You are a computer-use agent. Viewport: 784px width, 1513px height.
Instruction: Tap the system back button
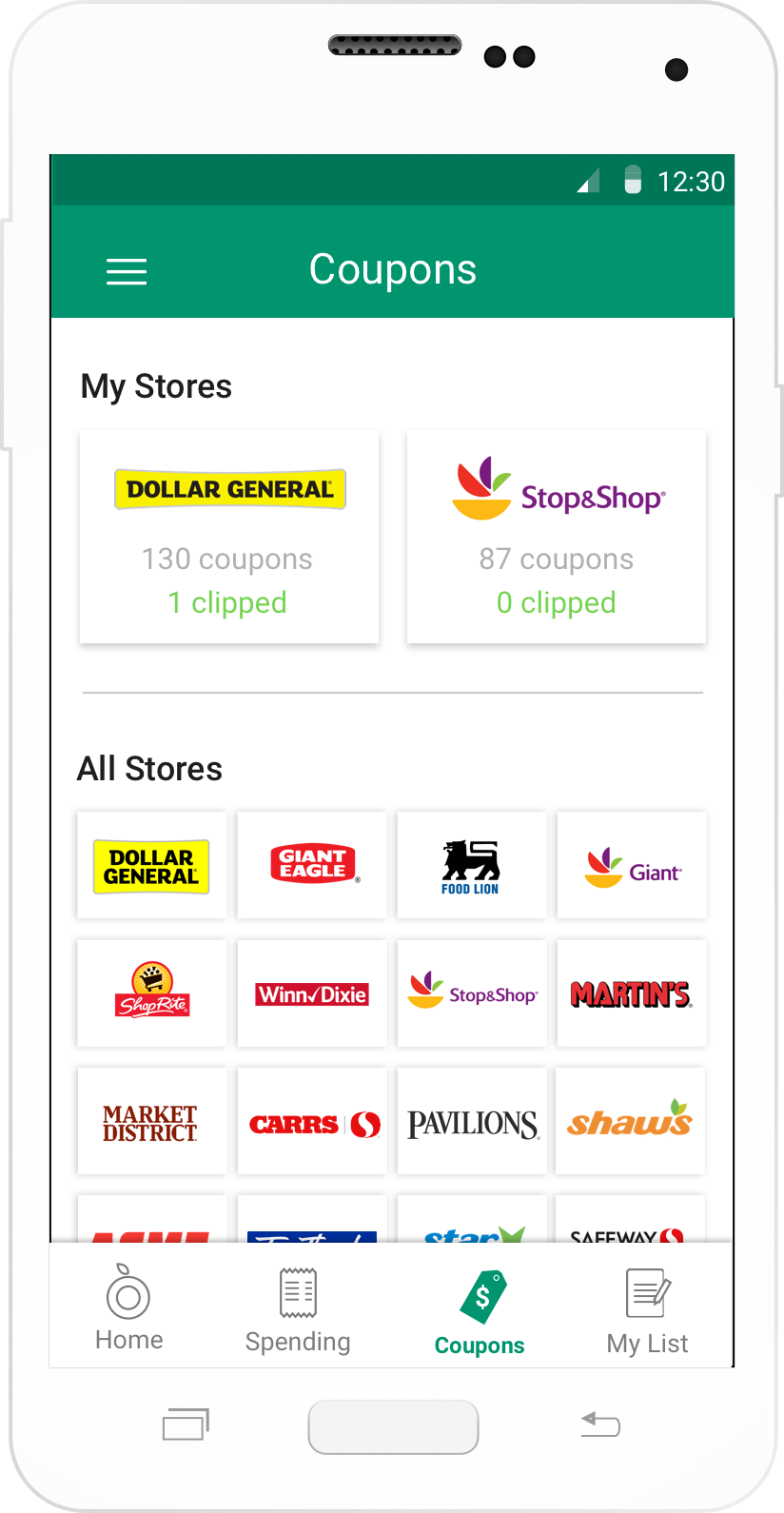tap(600, 1425)
